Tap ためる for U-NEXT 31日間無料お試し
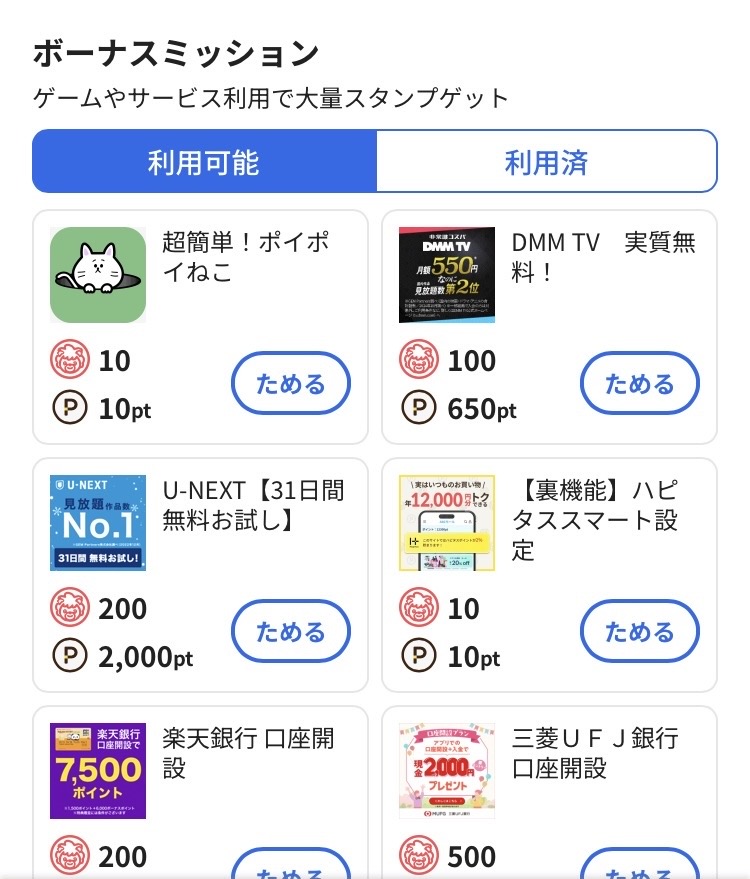 pos(291,632)
